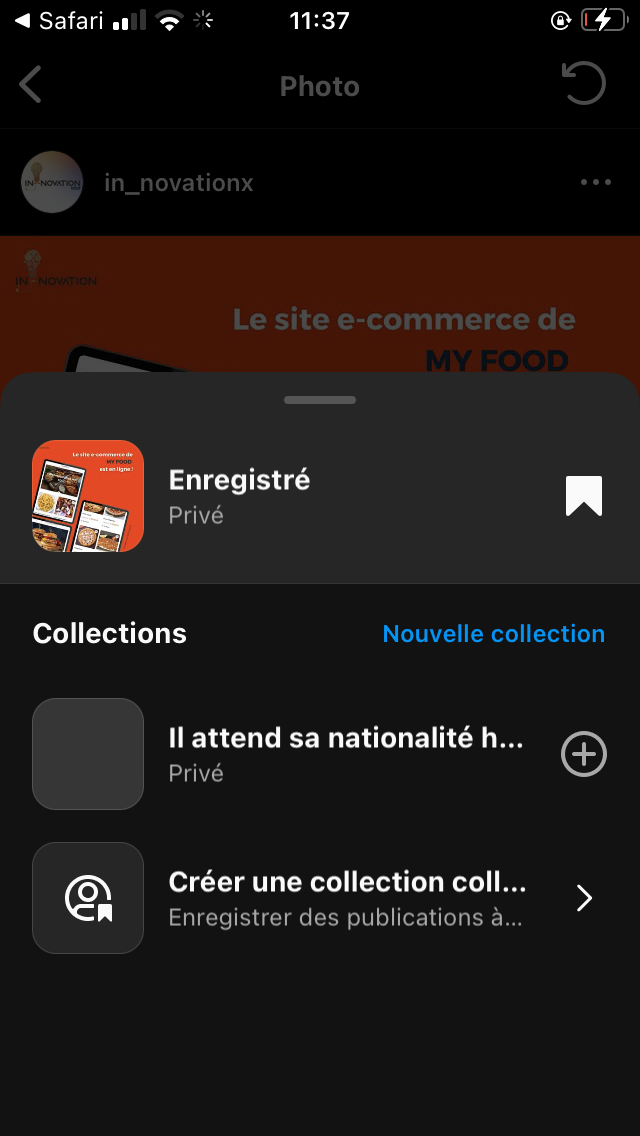Unsave the post via the bookmark icon
The width and height of the screenshot is (640, 1136).
(584, 496)
